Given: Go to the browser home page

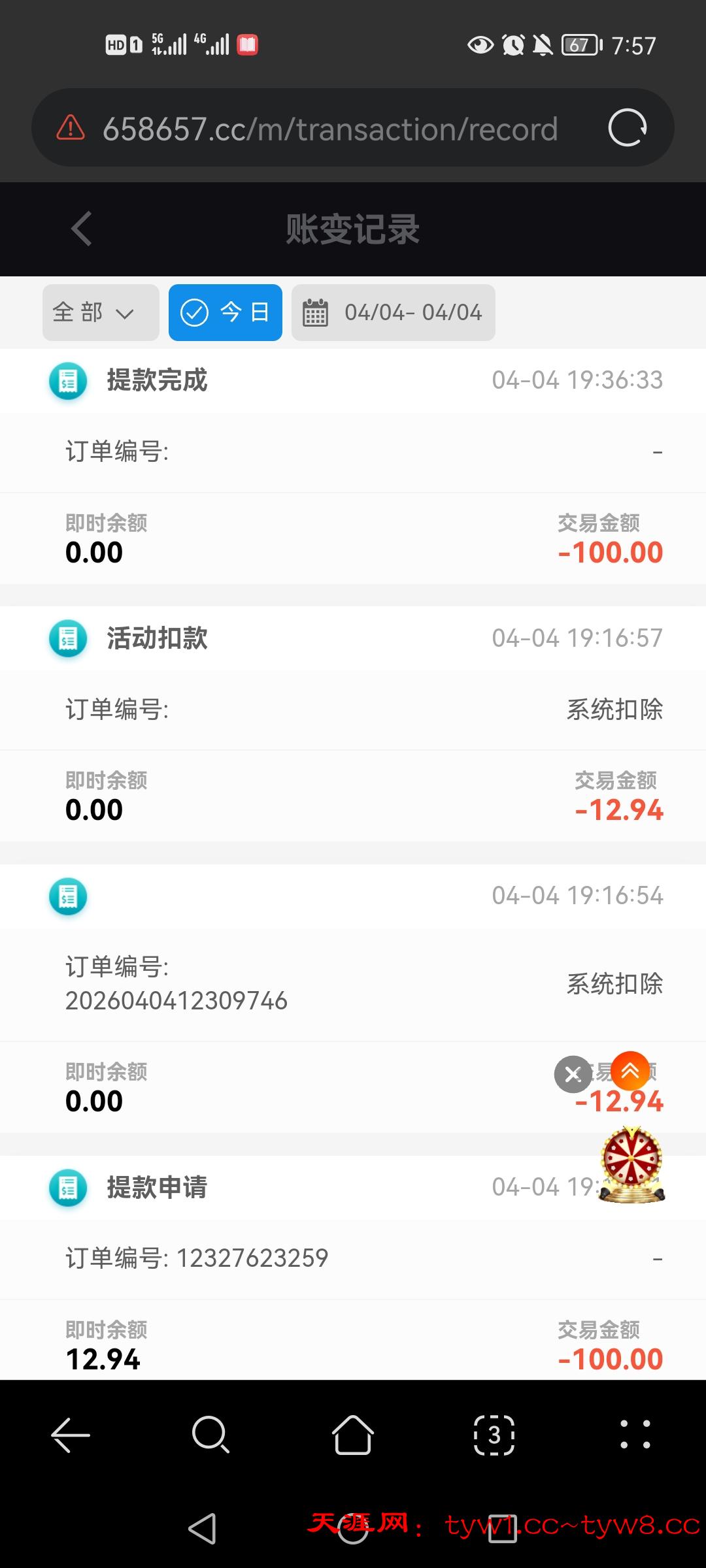Looking at the screenshot, I should coord(353,1435).
